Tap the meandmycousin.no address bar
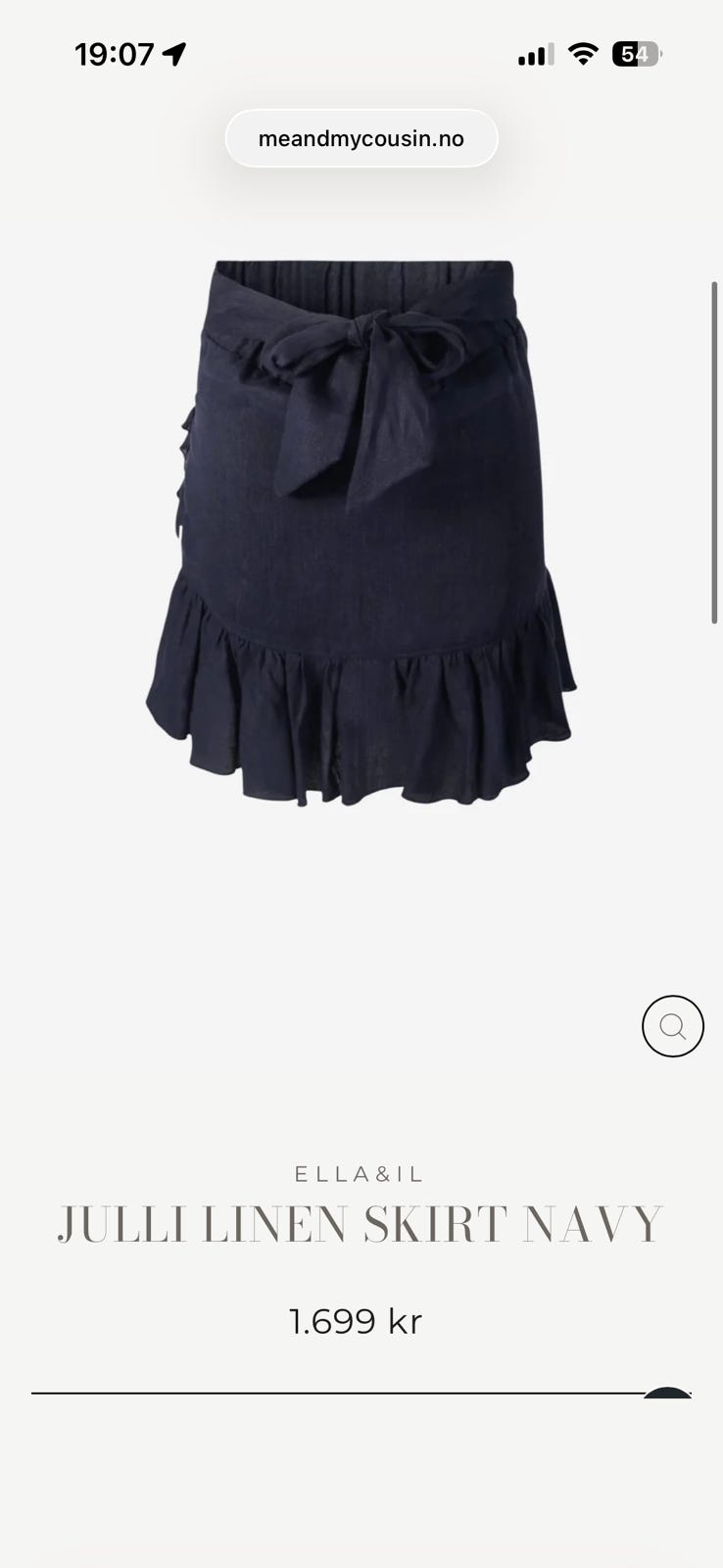Screen dimensions: 723x1568 361,138
